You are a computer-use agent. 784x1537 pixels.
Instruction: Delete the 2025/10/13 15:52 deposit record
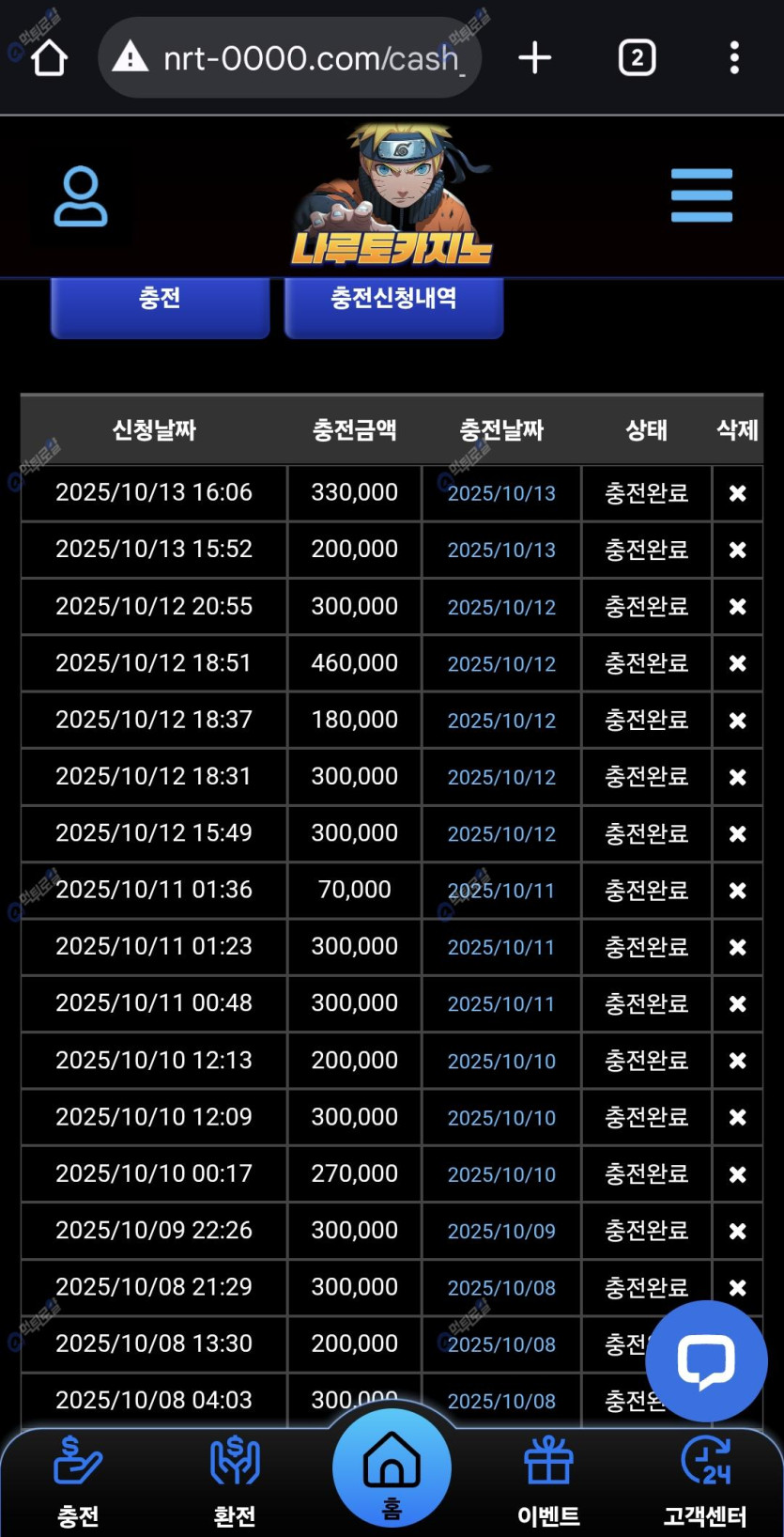738,550
